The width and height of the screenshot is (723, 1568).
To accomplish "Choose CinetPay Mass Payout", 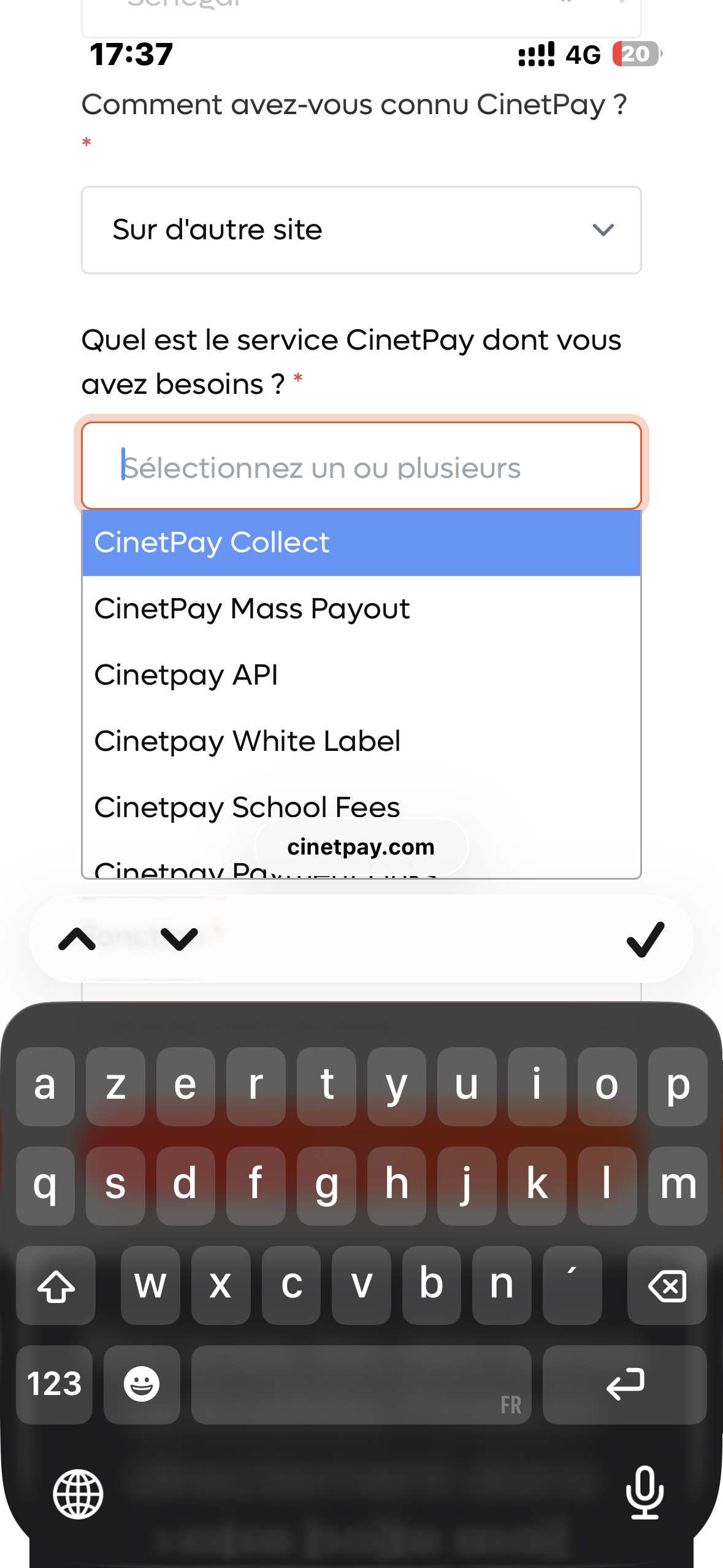I will click(x=361, y=609).
